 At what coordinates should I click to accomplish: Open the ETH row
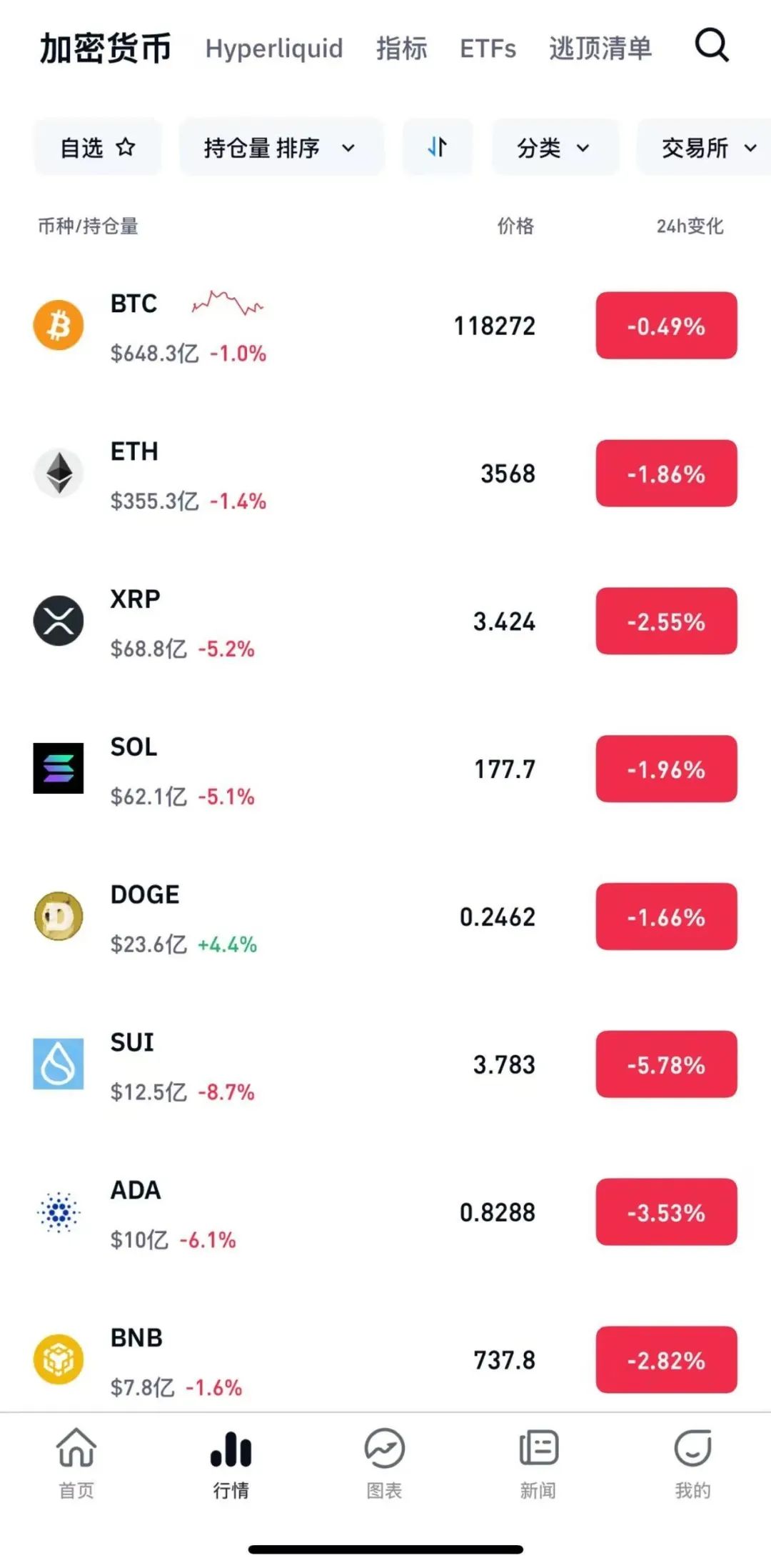(385, 474)
